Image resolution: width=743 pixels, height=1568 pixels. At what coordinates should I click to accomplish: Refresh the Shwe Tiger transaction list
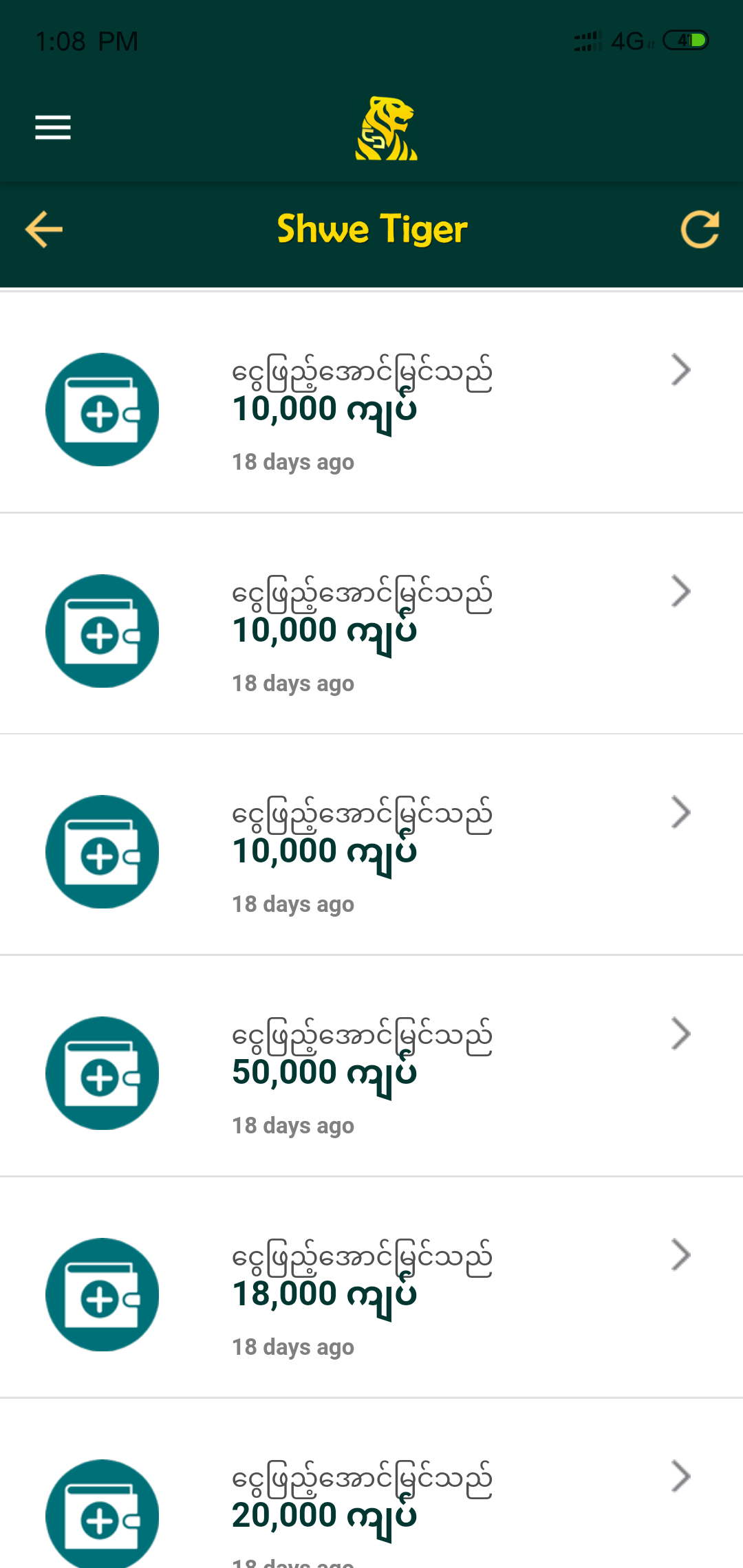pyautogui.click(x=700, y=229)
